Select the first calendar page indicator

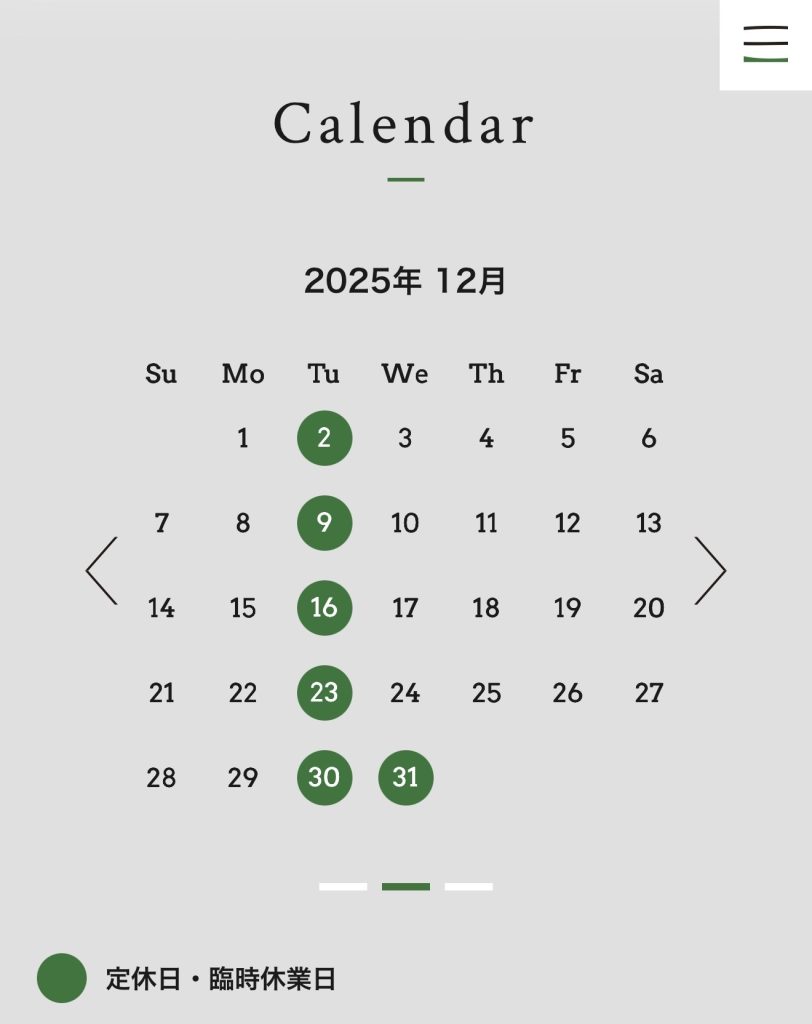343,887
